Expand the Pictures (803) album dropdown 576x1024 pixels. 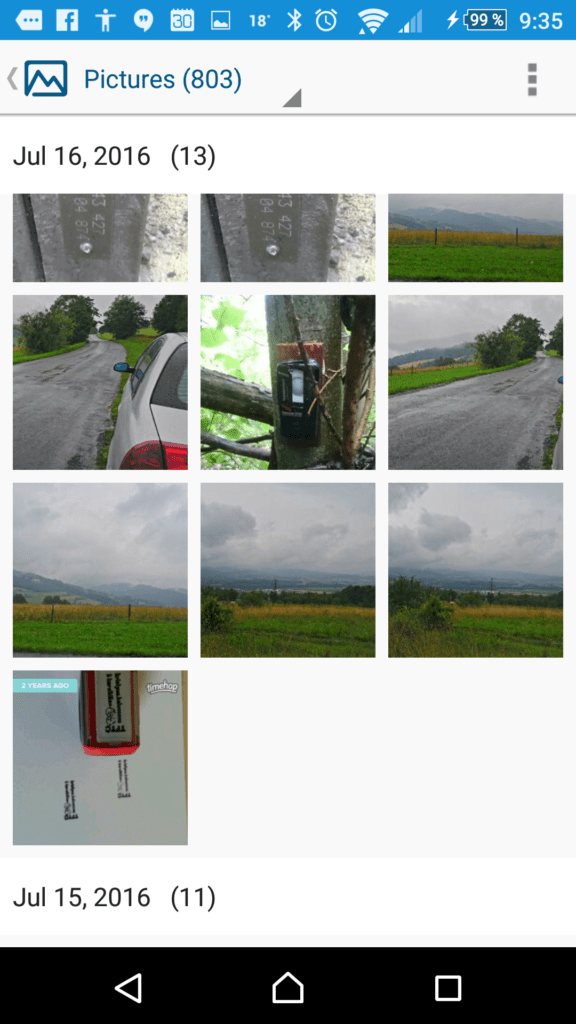[x=163, y=80]
